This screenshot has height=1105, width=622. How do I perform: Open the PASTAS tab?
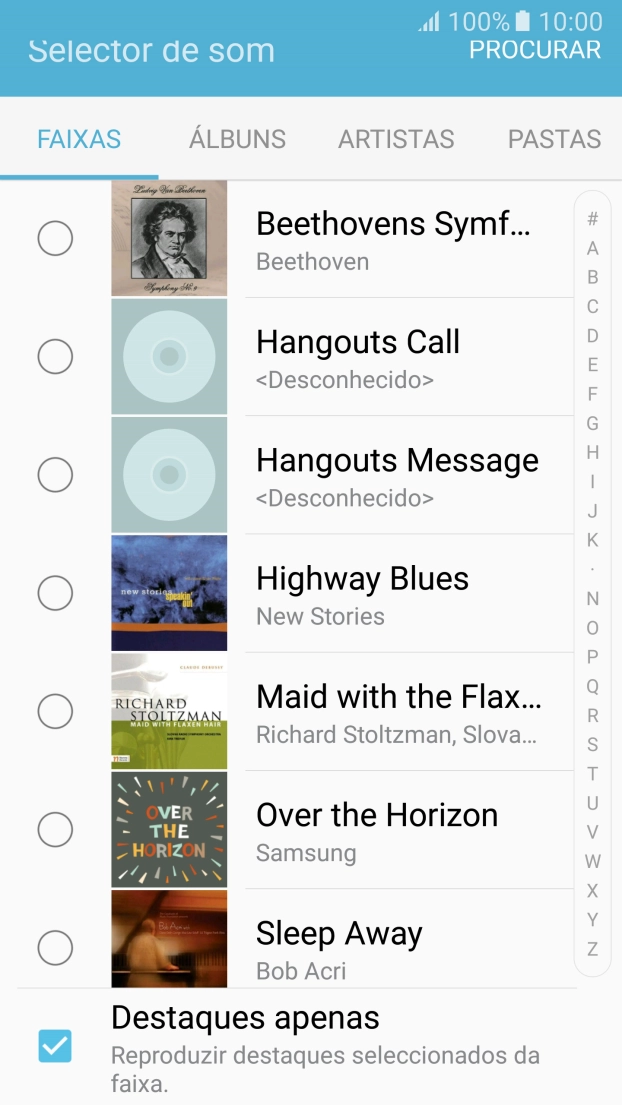[554, 140]
